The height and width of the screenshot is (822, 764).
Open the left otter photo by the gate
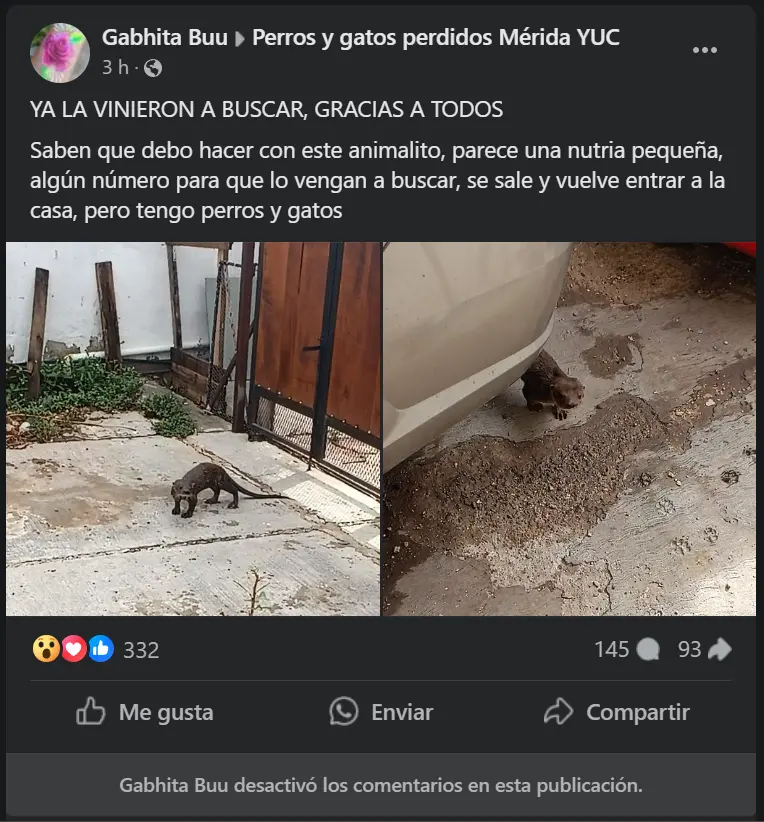tap(193, 428)
